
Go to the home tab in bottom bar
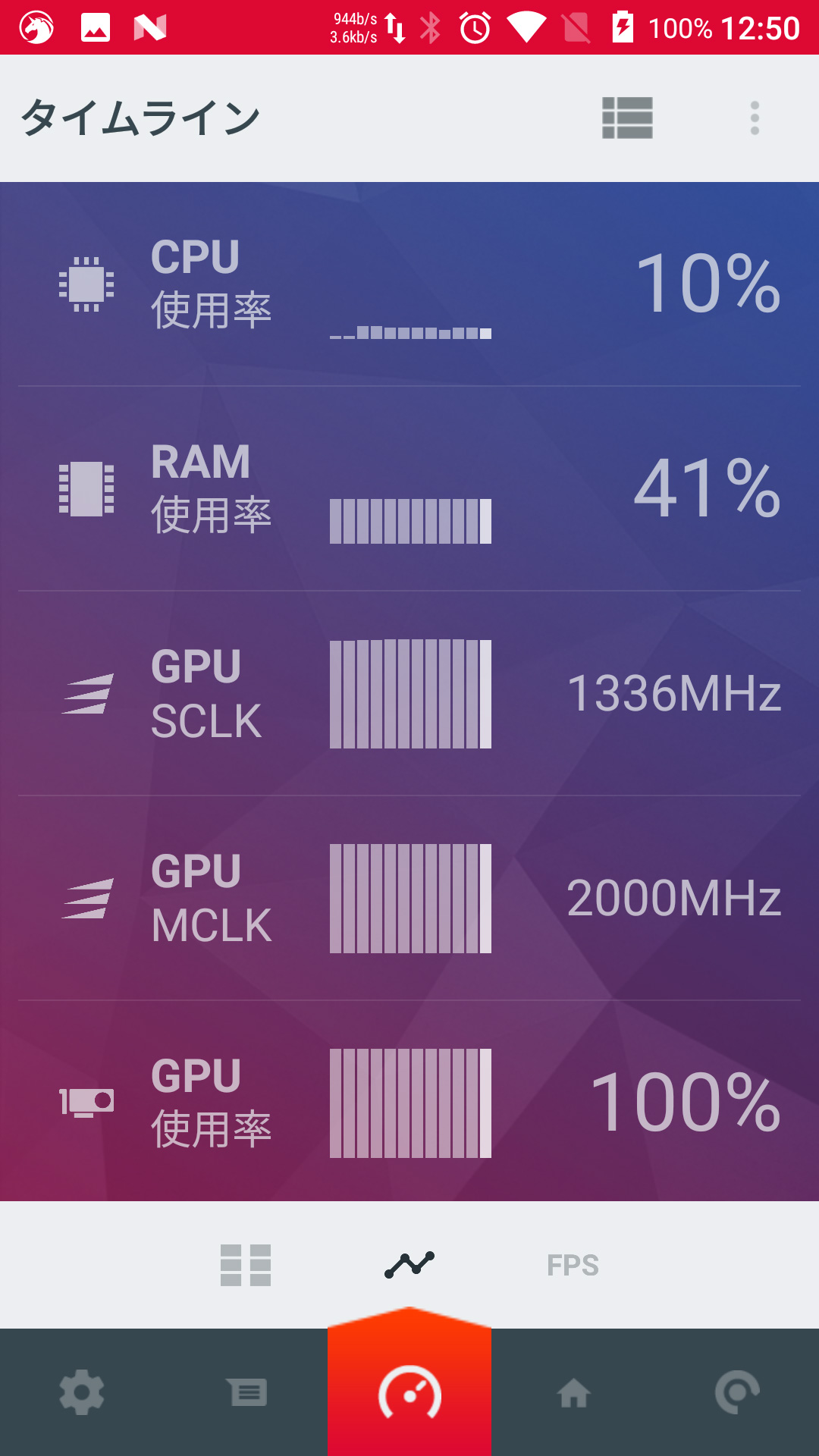coord(573,1392)
